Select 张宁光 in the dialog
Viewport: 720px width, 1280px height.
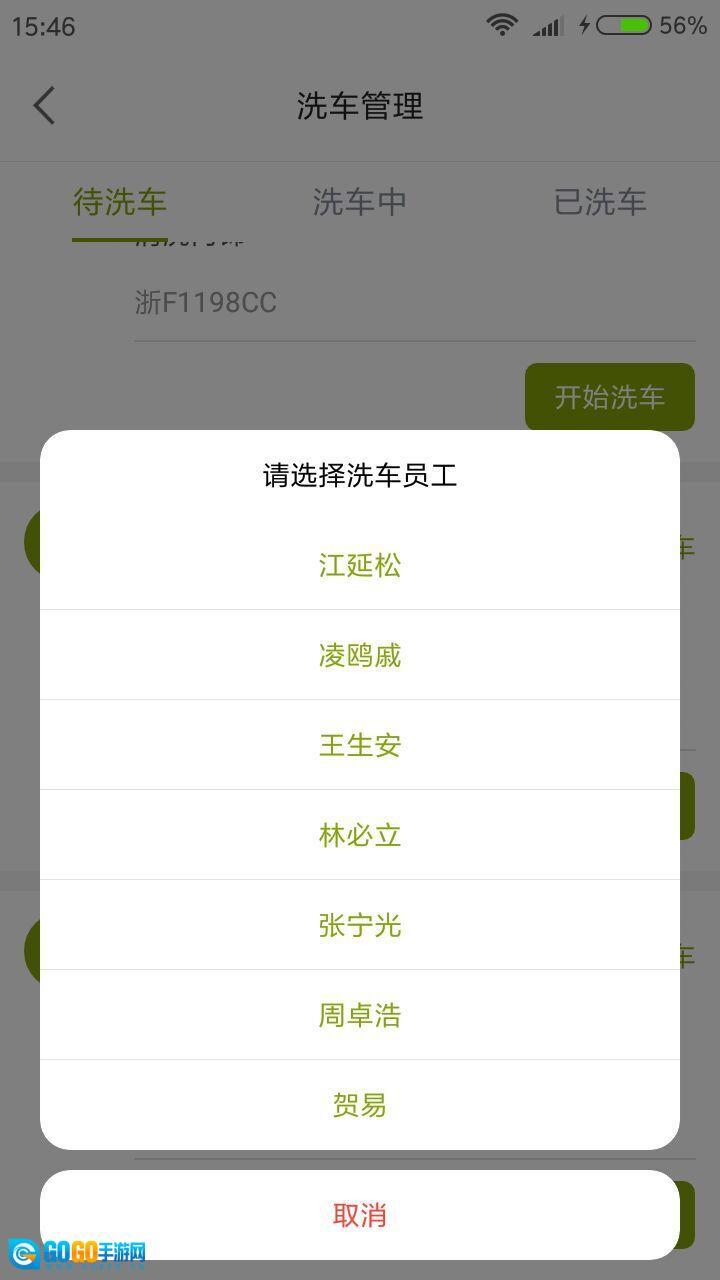tap(360, 925)
